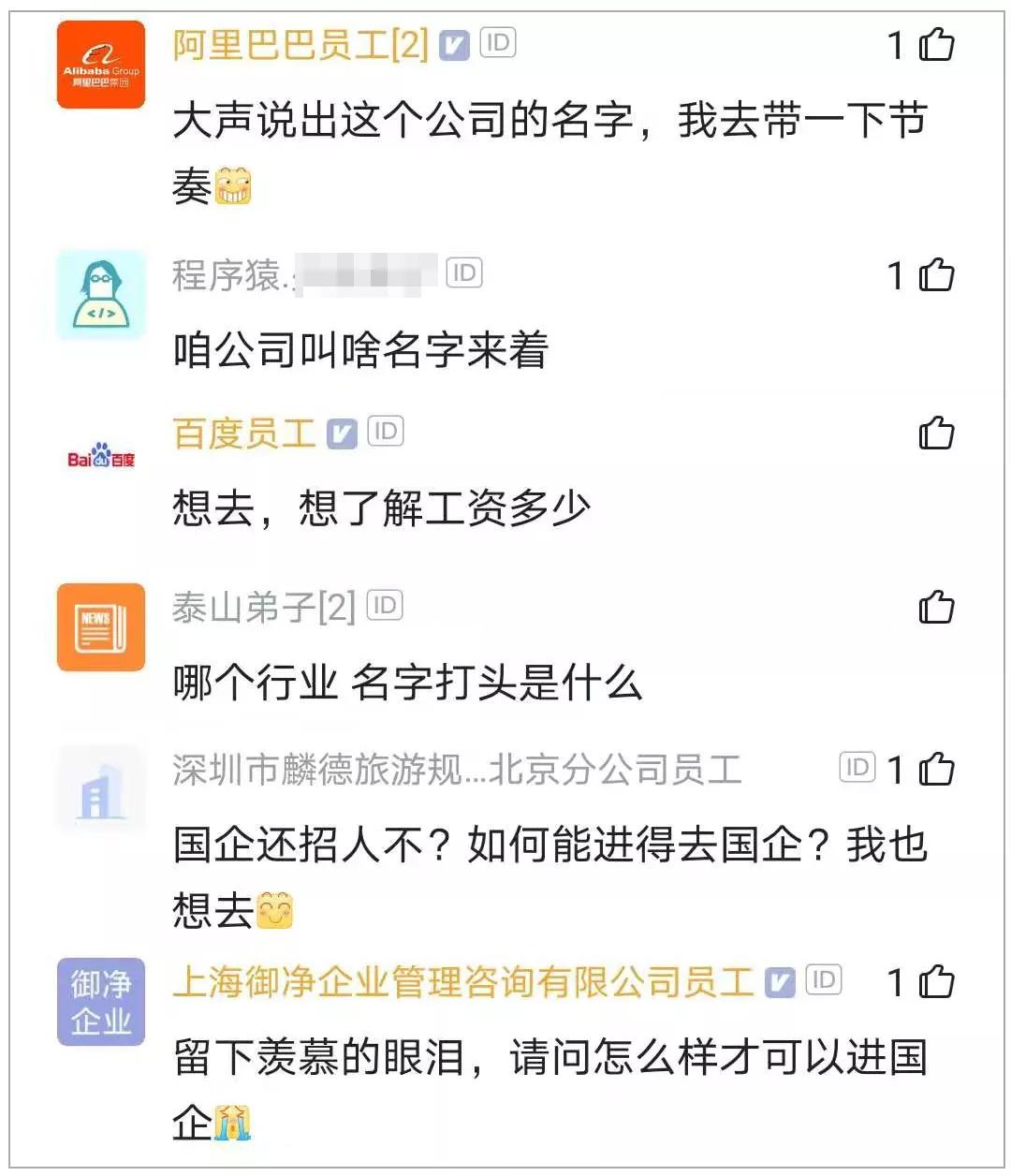Screen dimensions: 1011x1176
Task: Click the V verified badge beside 阿里巴巴员工
Action: (456, 43)
